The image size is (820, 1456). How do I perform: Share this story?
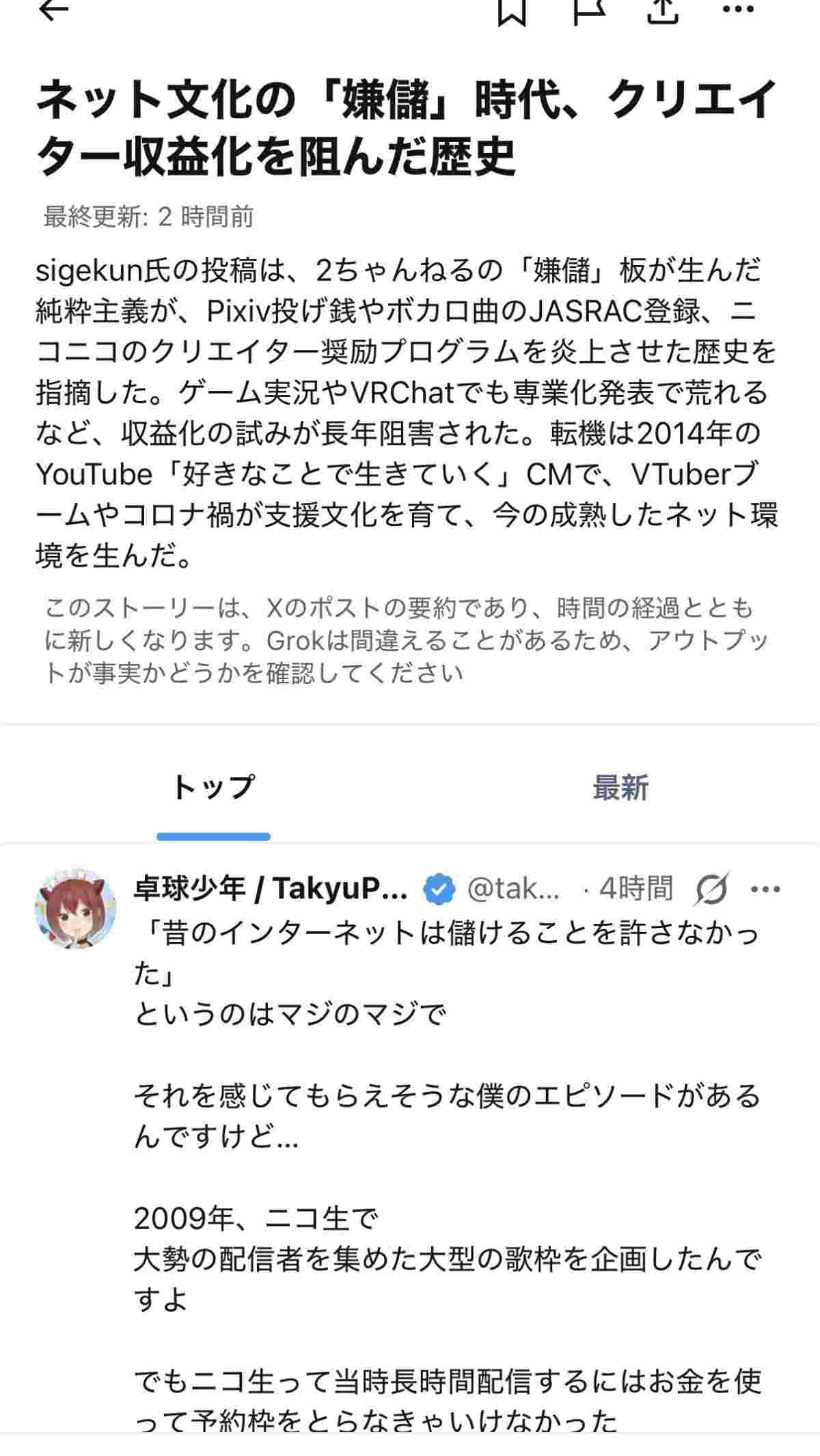(663, 11)
